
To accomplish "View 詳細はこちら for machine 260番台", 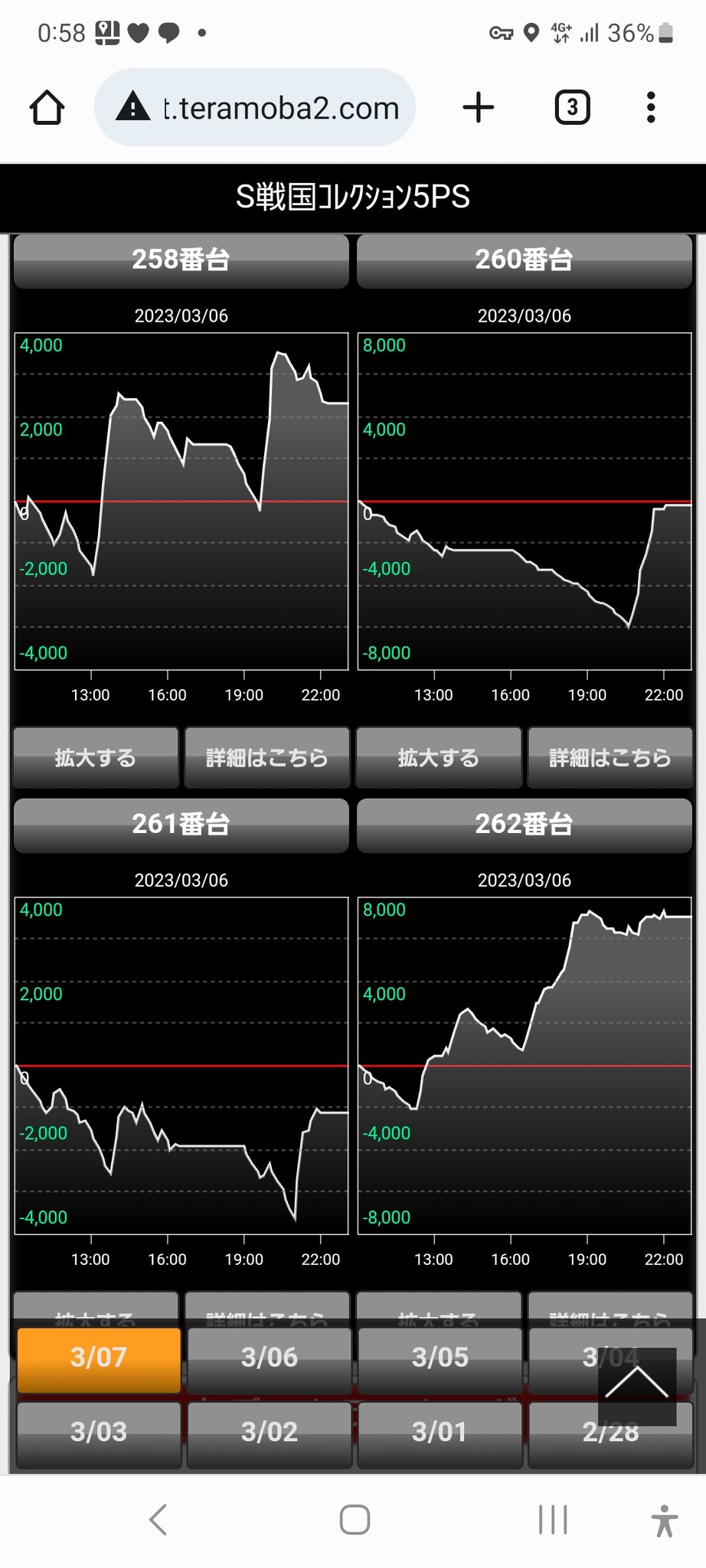I will 610,757.
